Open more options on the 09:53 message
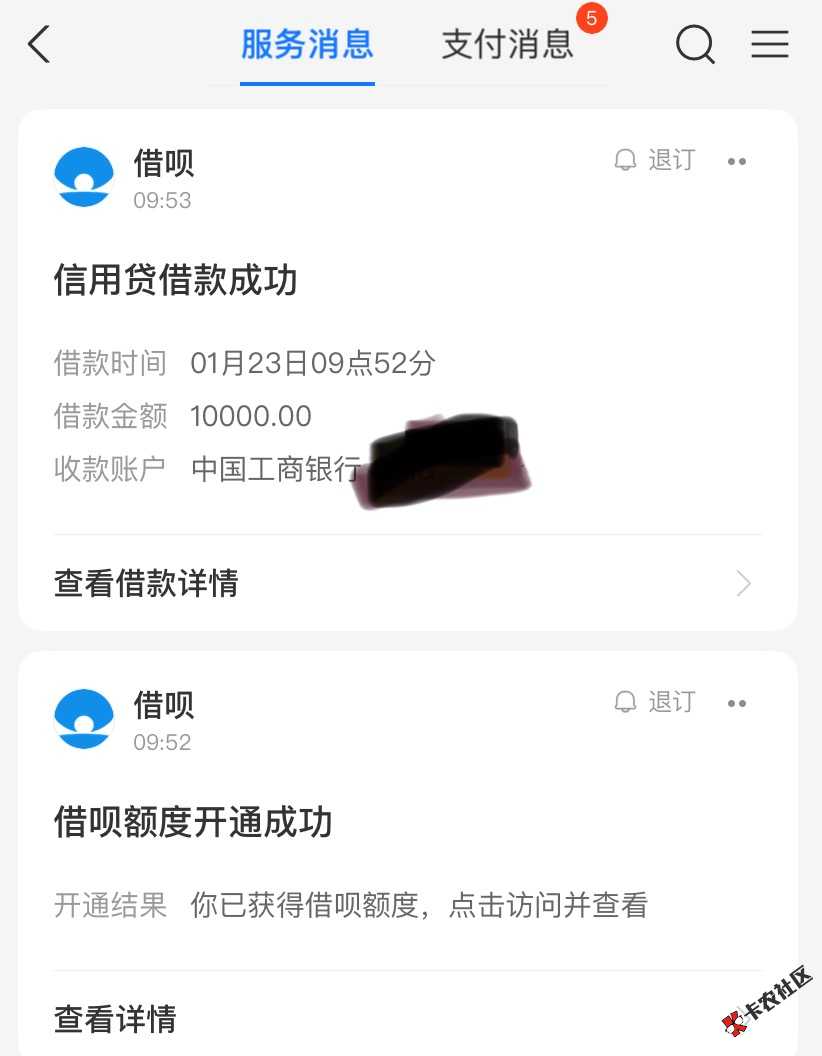This screenshot has height=1056, width=822. coord(737,161)
